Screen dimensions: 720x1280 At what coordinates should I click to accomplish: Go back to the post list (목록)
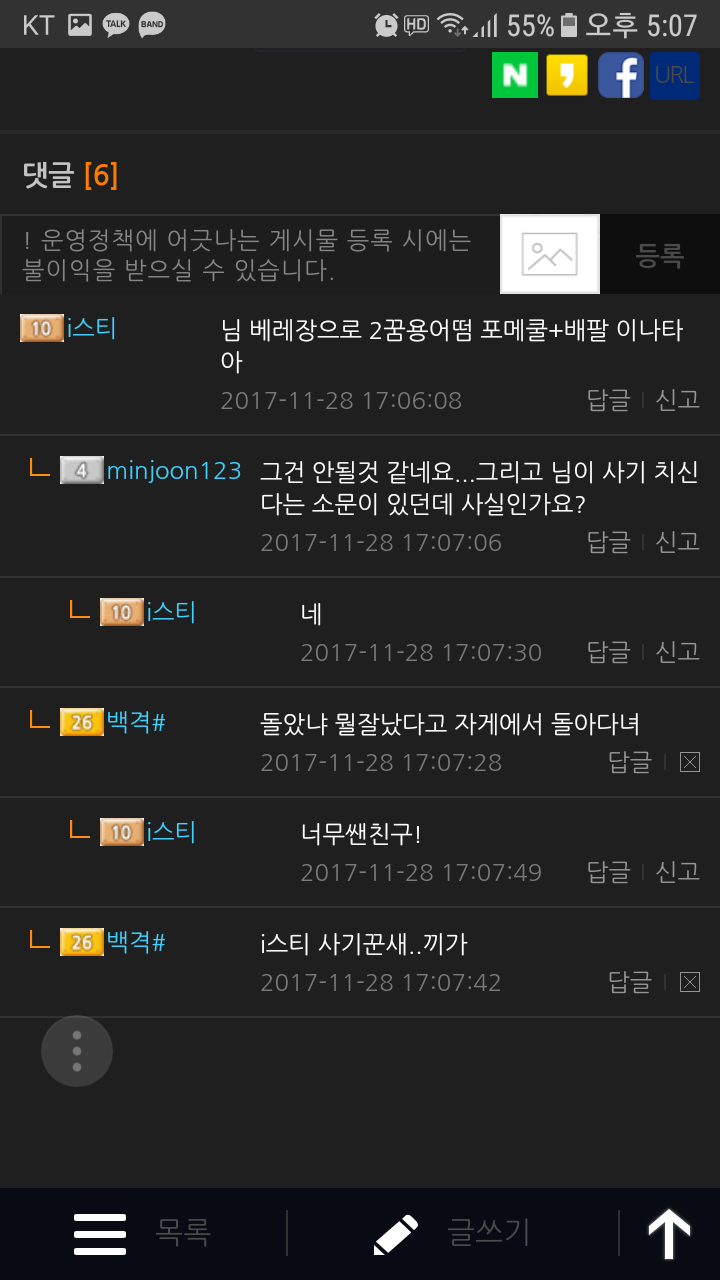[x=143, y=1233]
